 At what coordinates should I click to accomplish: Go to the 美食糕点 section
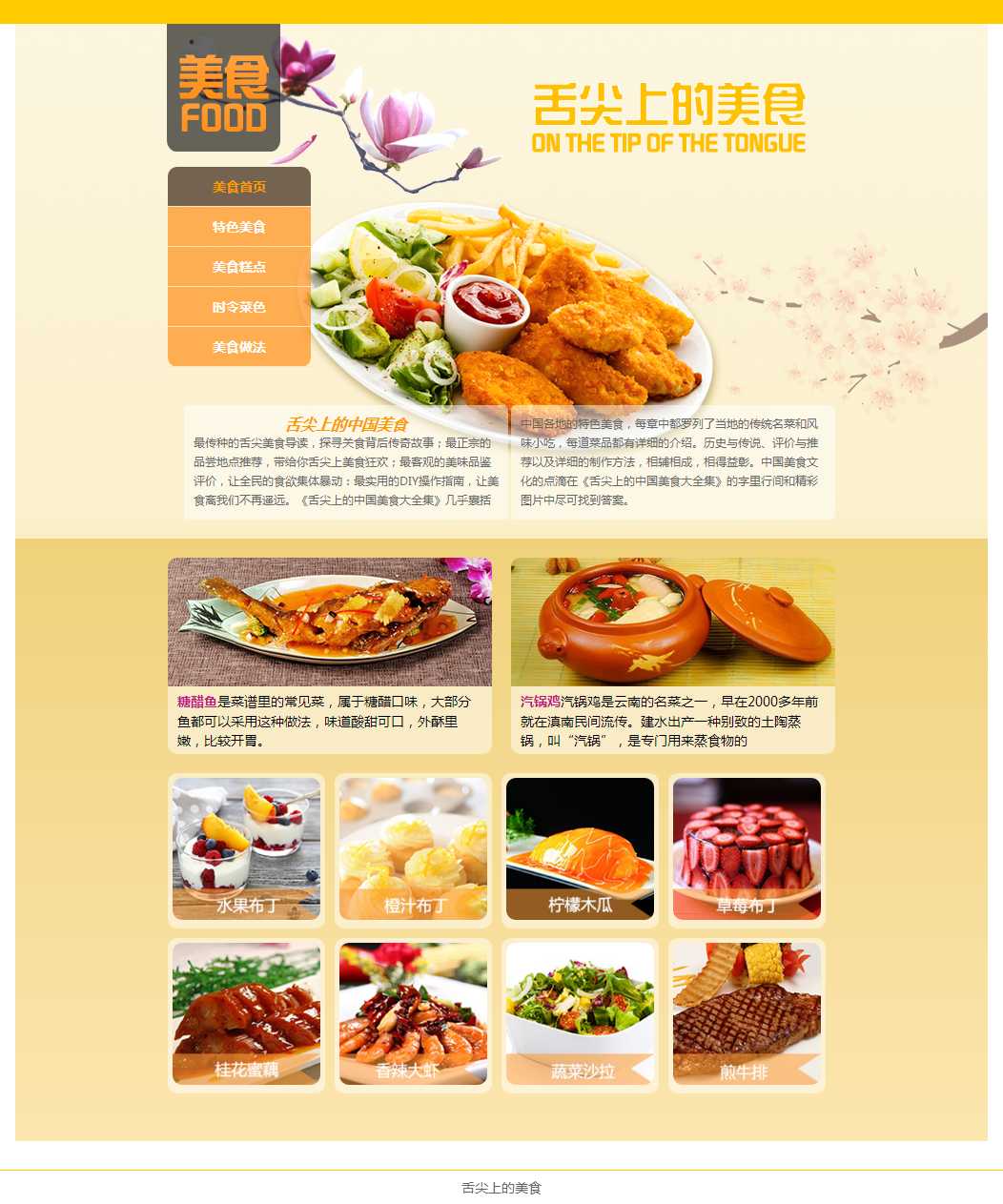[x=238, y=267]
